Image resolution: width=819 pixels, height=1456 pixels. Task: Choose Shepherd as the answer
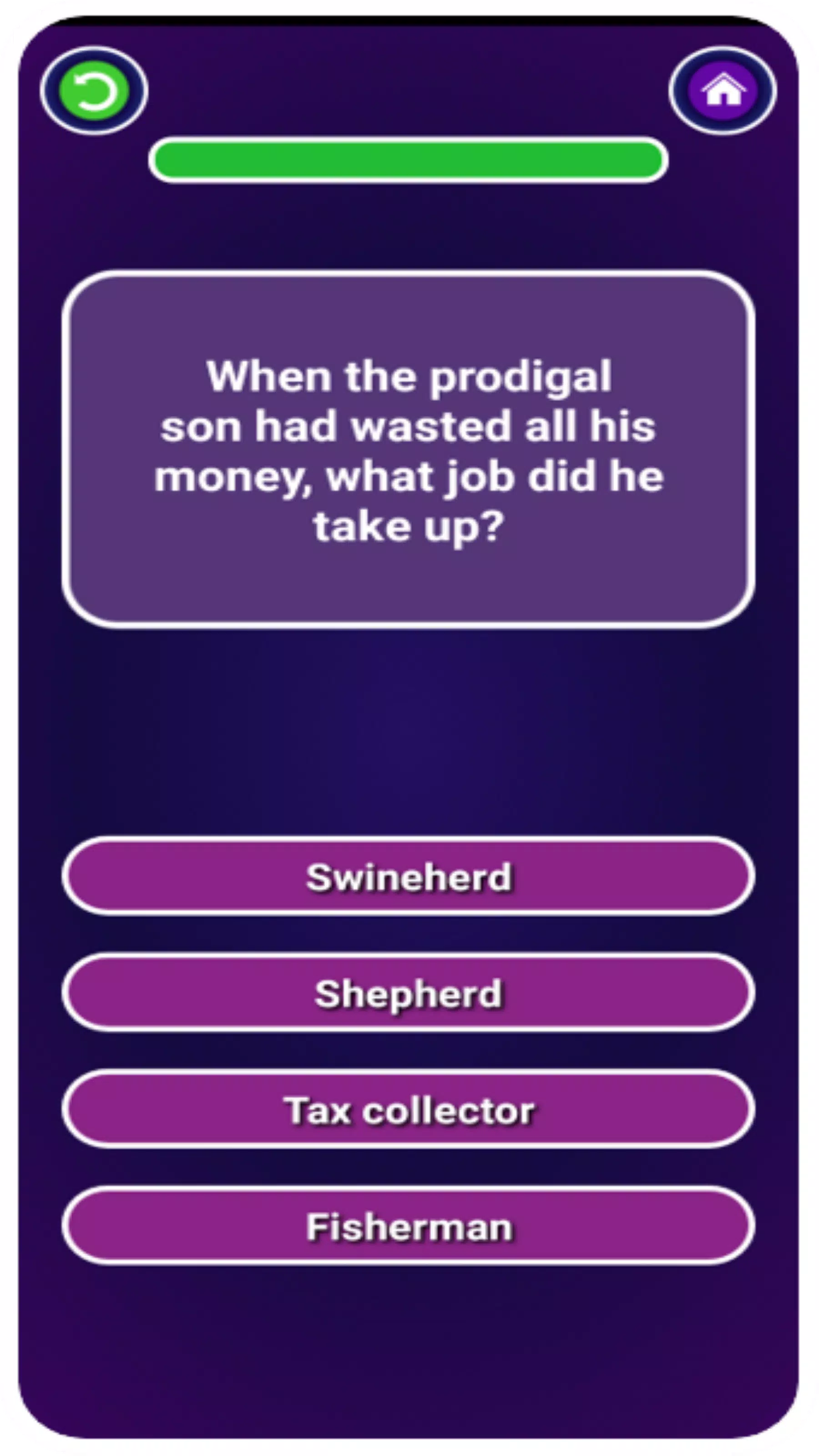[x=408, y=994]
